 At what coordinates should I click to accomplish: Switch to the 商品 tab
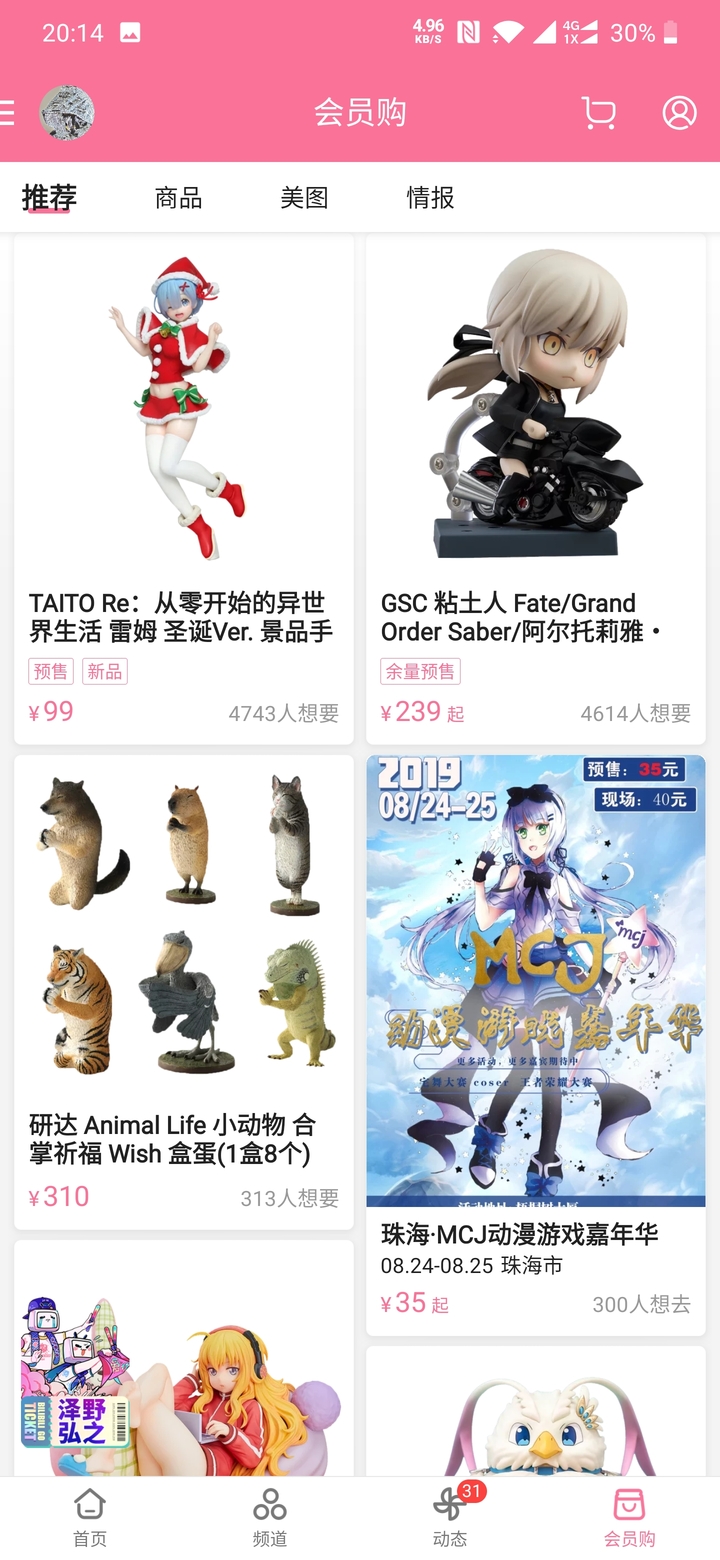[x=179, y=198]
